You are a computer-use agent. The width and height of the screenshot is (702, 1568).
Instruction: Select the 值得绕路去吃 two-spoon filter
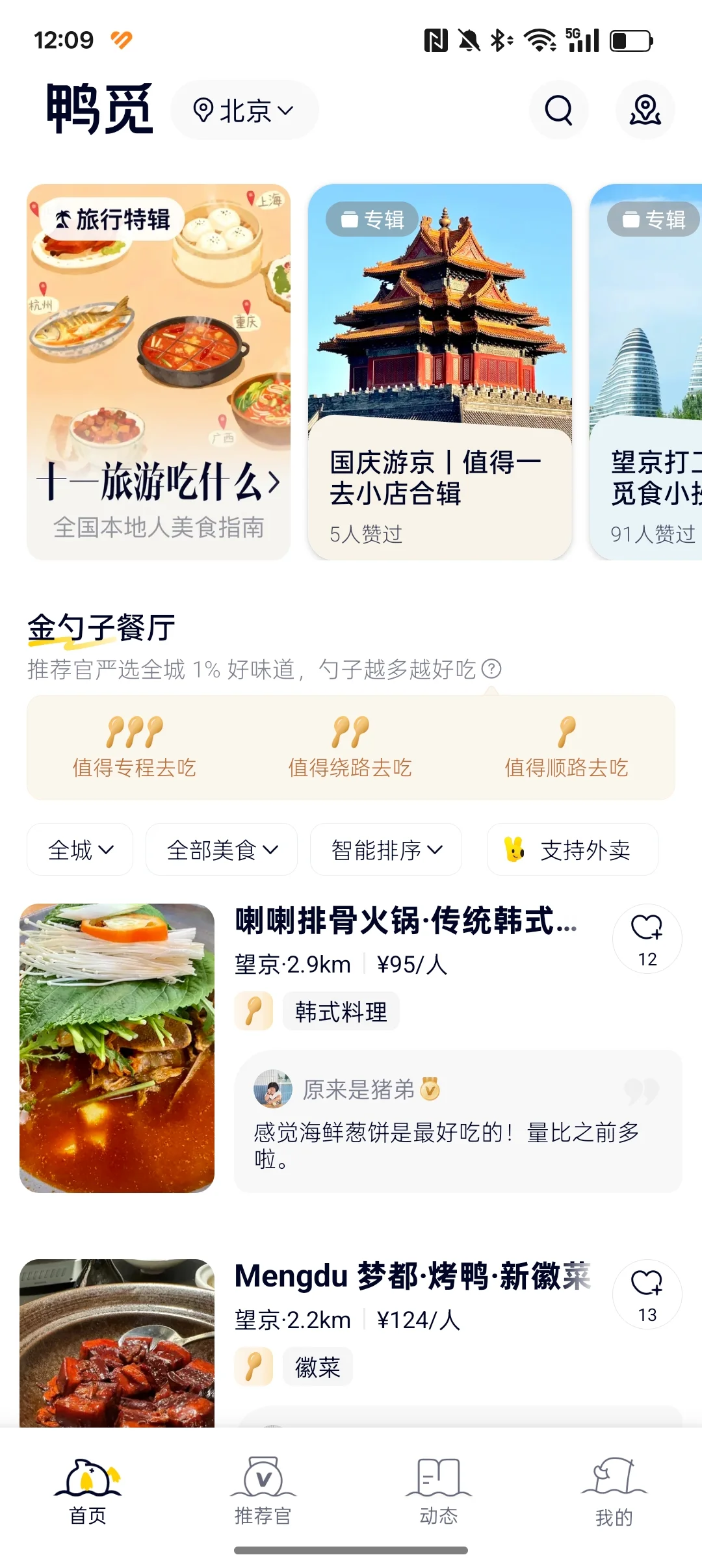[350, 748]
